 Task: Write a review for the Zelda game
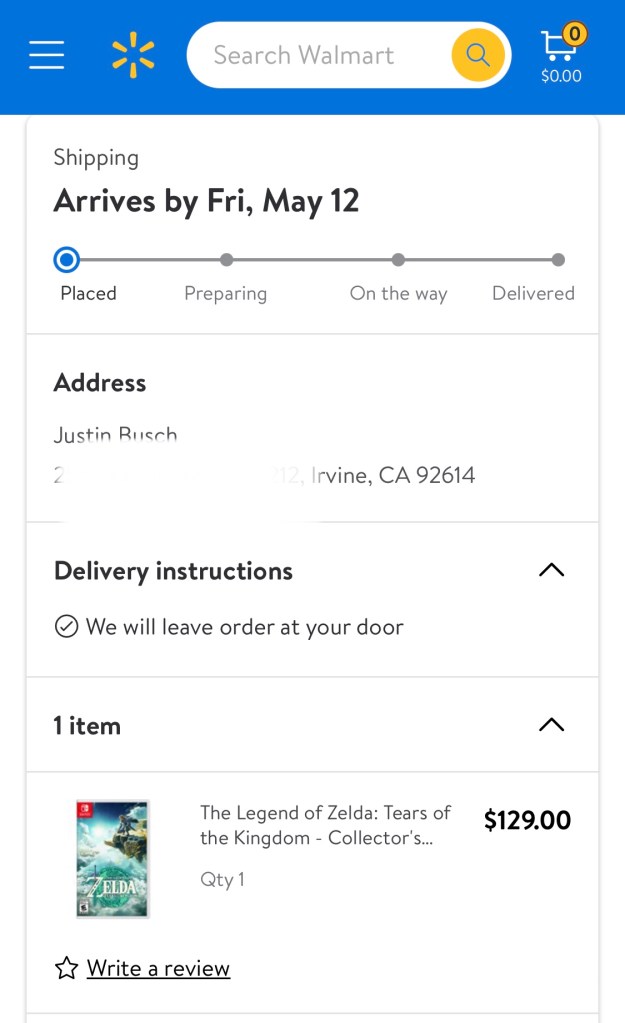(x=158, y=968)
